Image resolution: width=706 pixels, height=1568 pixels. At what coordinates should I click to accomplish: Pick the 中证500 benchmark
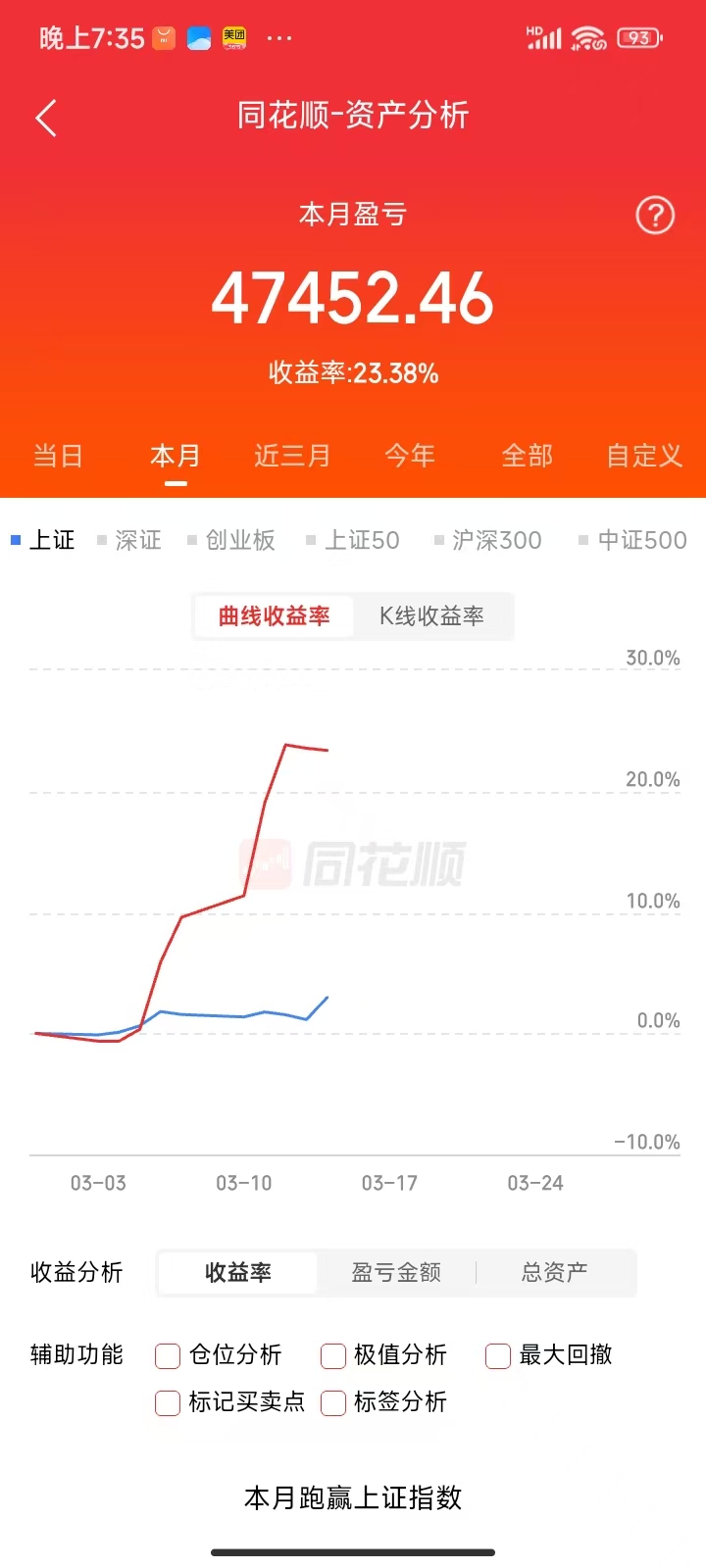641,541
